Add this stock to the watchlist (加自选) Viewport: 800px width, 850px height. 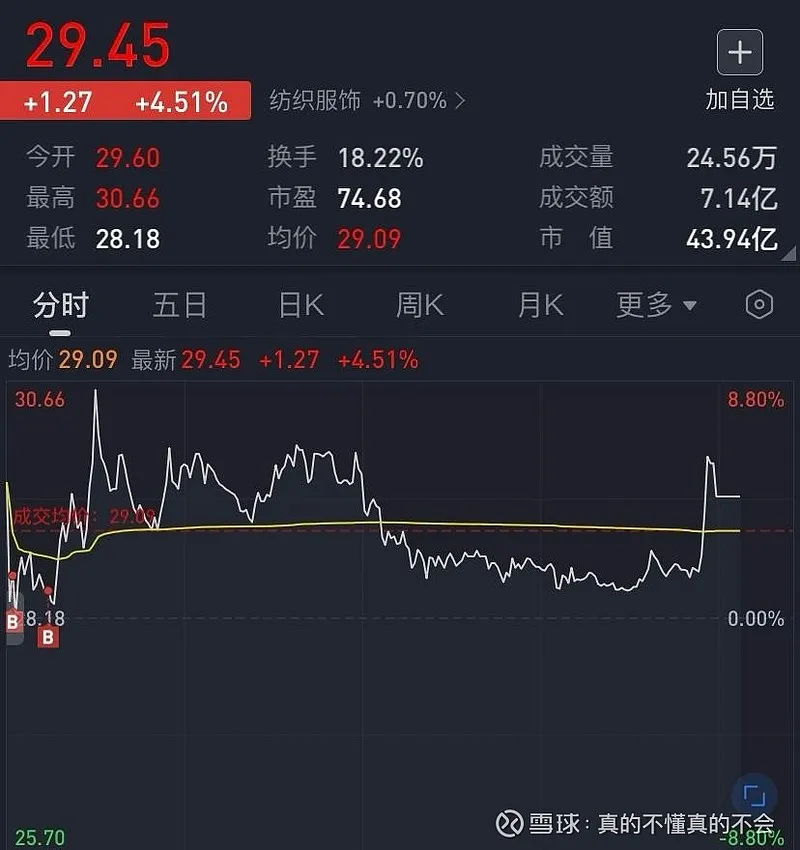[x=740, y=54]
